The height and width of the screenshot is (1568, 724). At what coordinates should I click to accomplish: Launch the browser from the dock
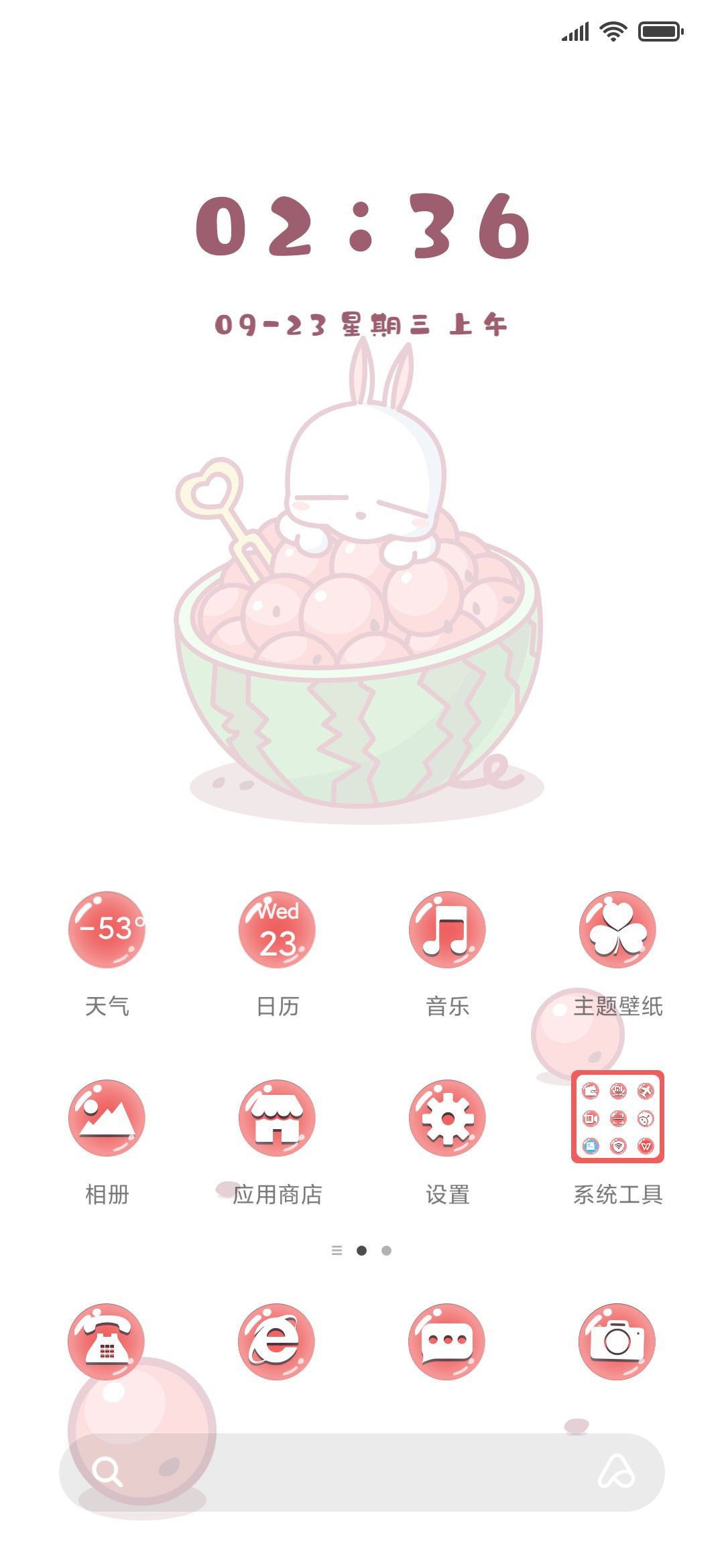[x=277, y=1342]
